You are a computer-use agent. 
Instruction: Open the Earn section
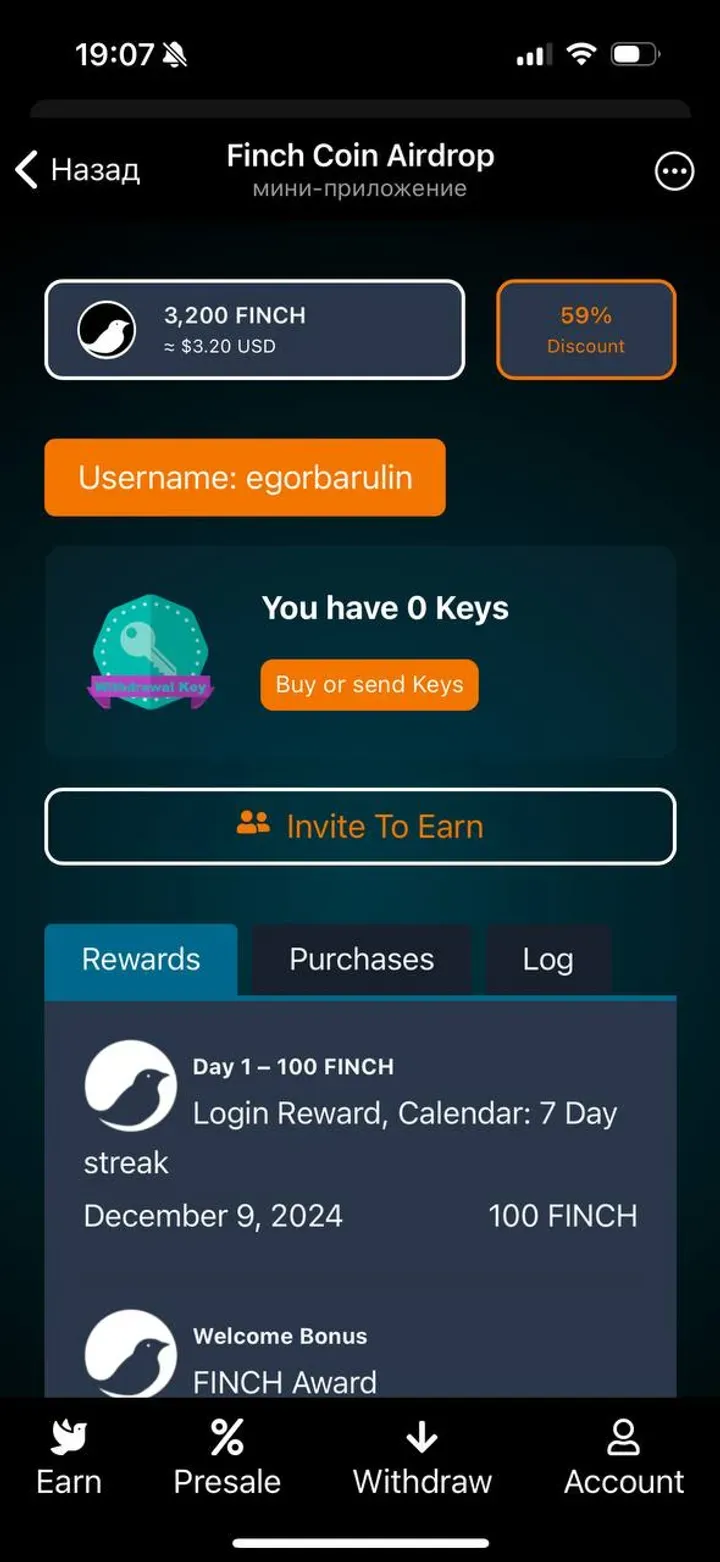(x=69, y=1458)
